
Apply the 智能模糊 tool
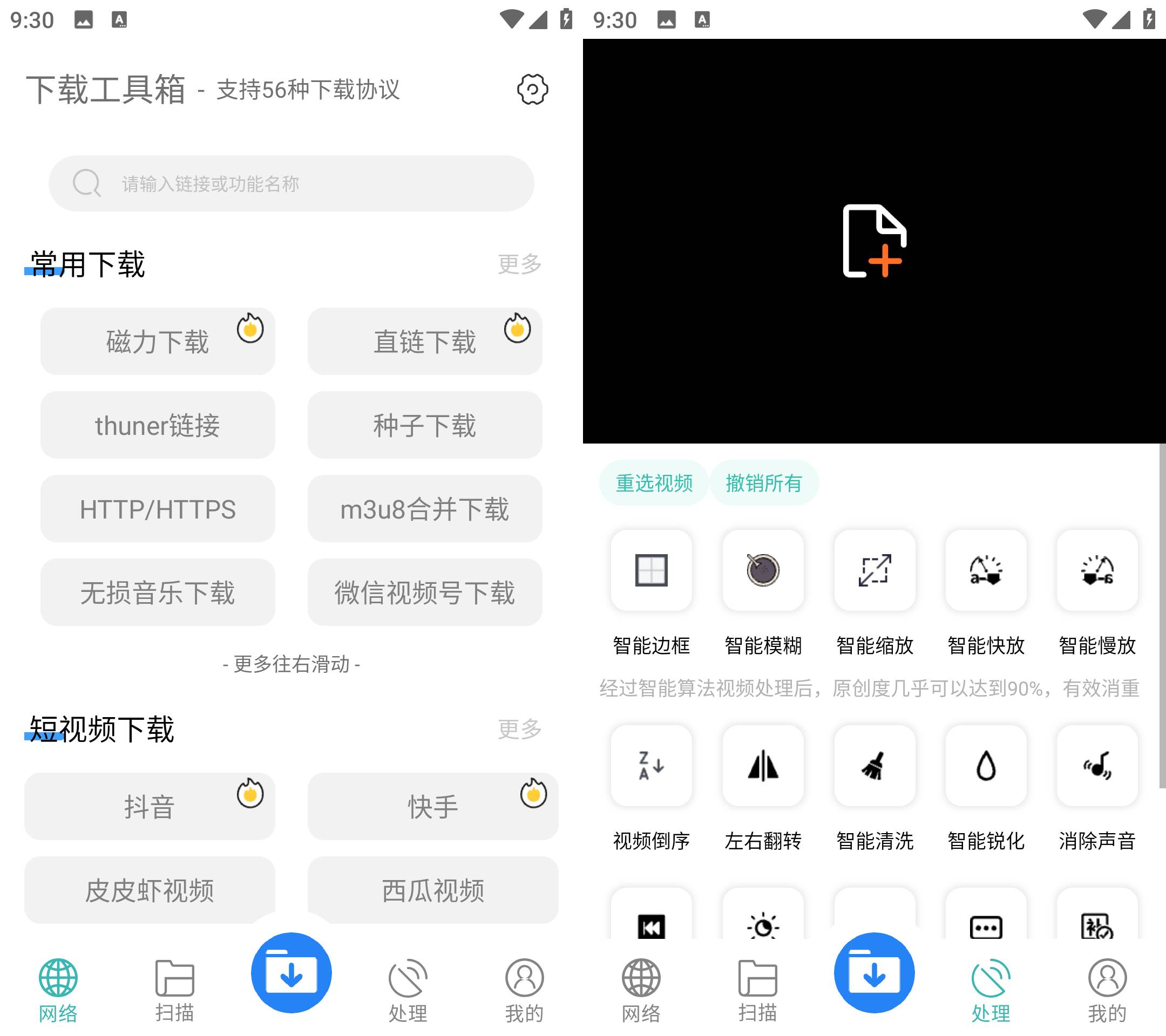763,570
